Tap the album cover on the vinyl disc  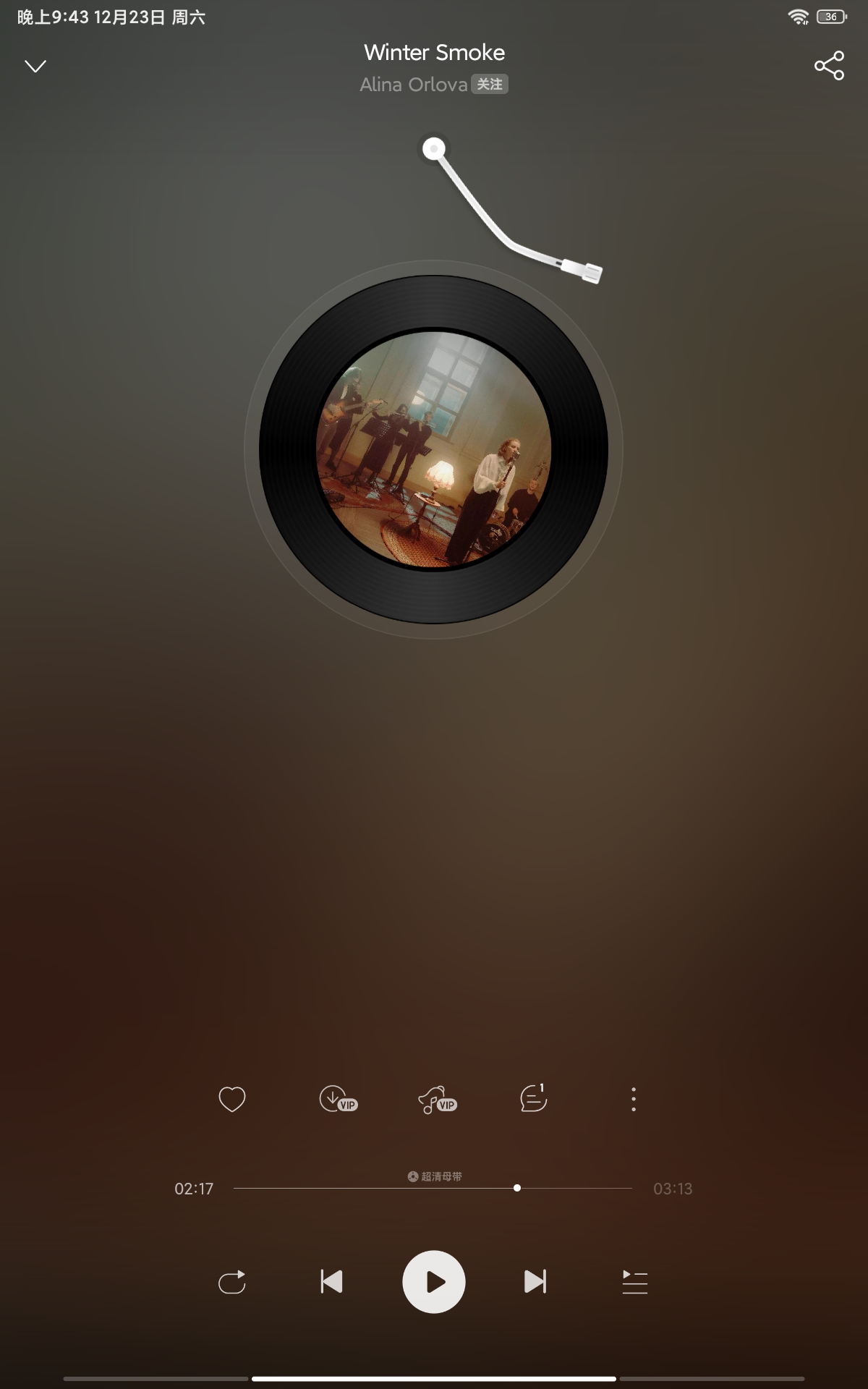(434, 450)
